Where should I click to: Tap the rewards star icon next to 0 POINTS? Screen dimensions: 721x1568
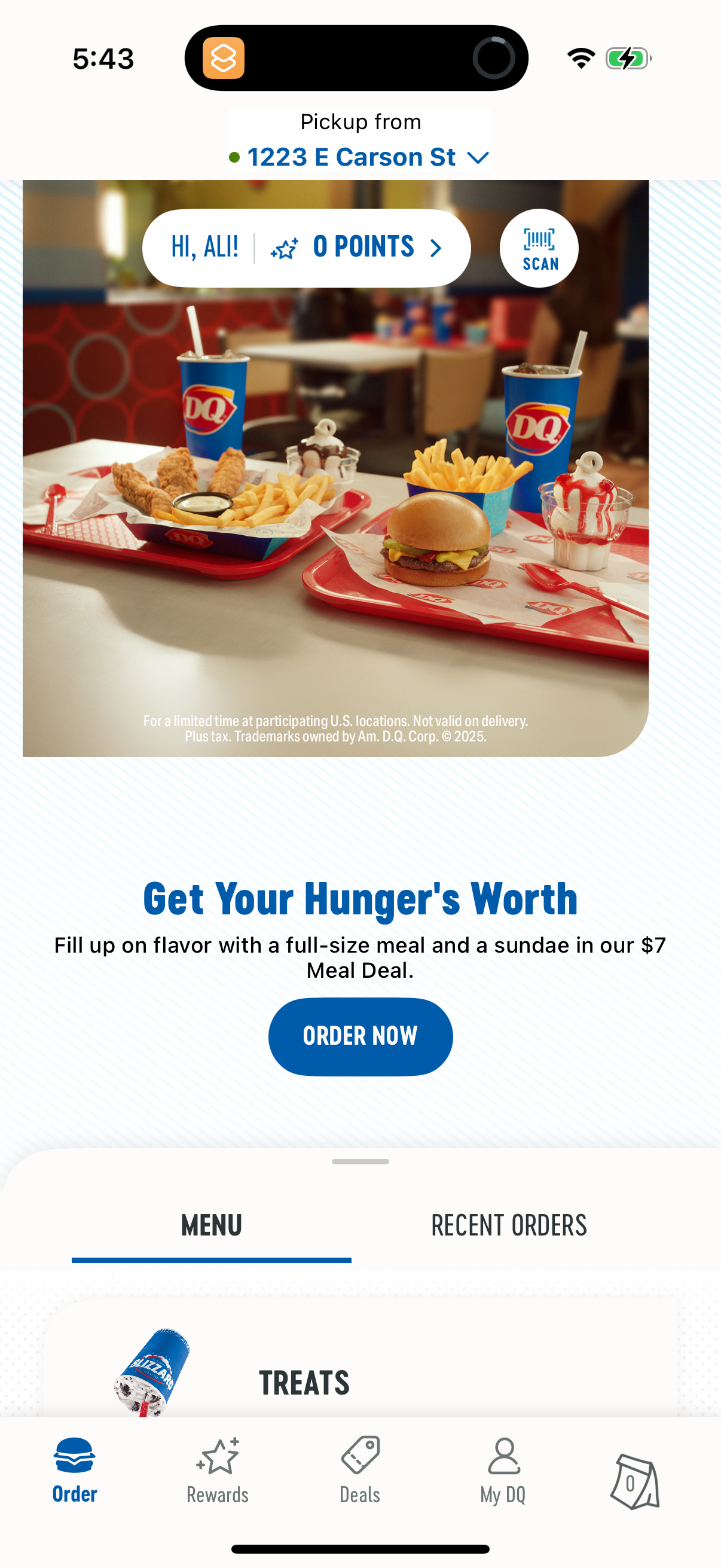coord(284,247)
